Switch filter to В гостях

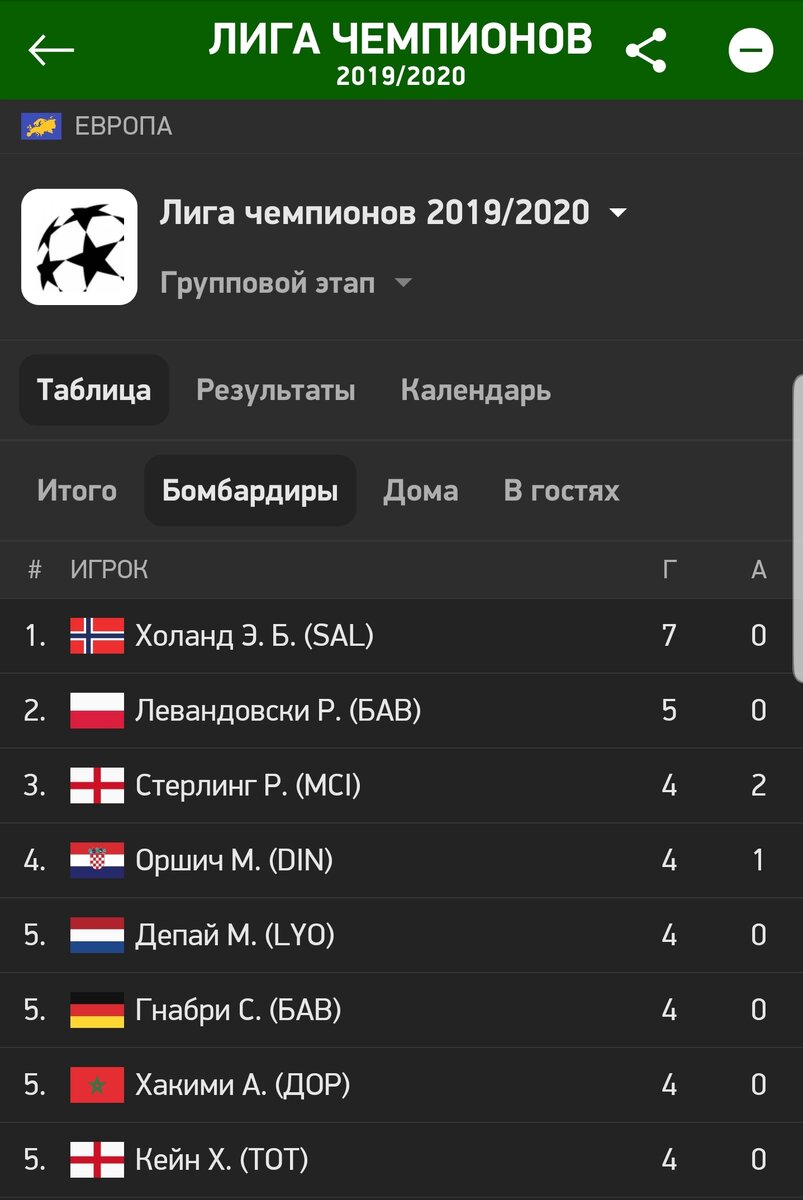560,490
